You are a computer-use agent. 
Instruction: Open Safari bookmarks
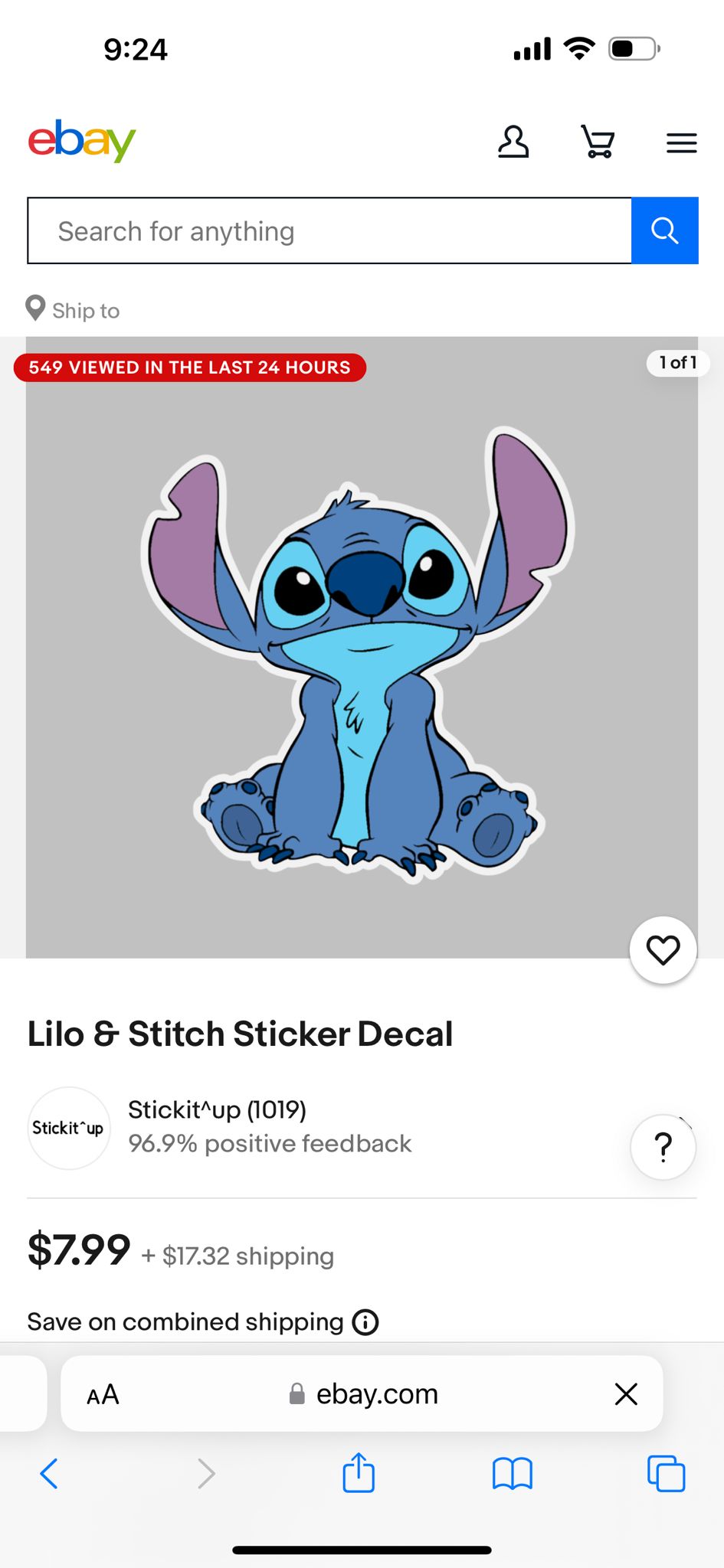513,1473
